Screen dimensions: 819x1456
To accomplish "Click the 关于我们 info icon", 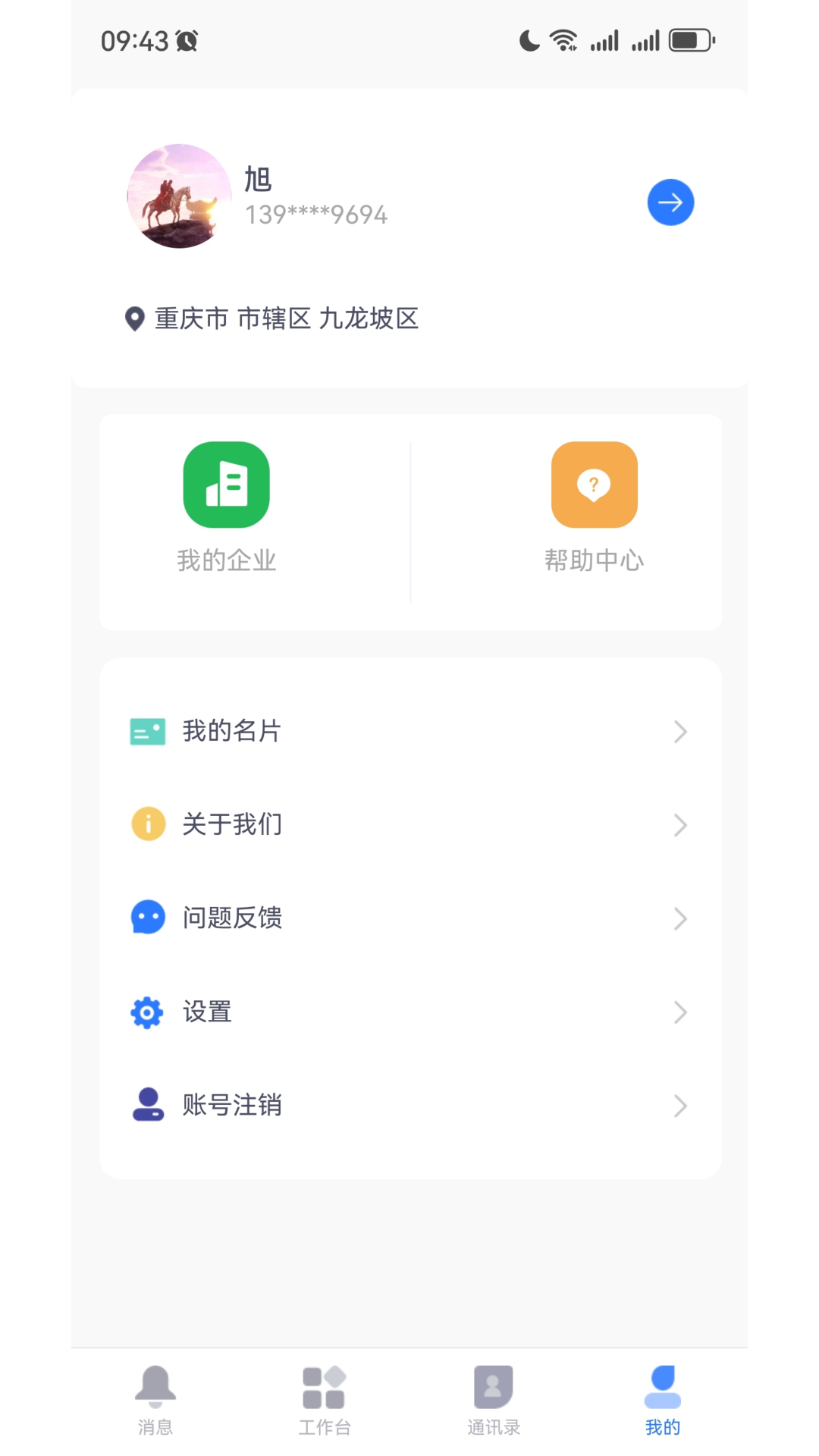I will click(x=147, y=824).
